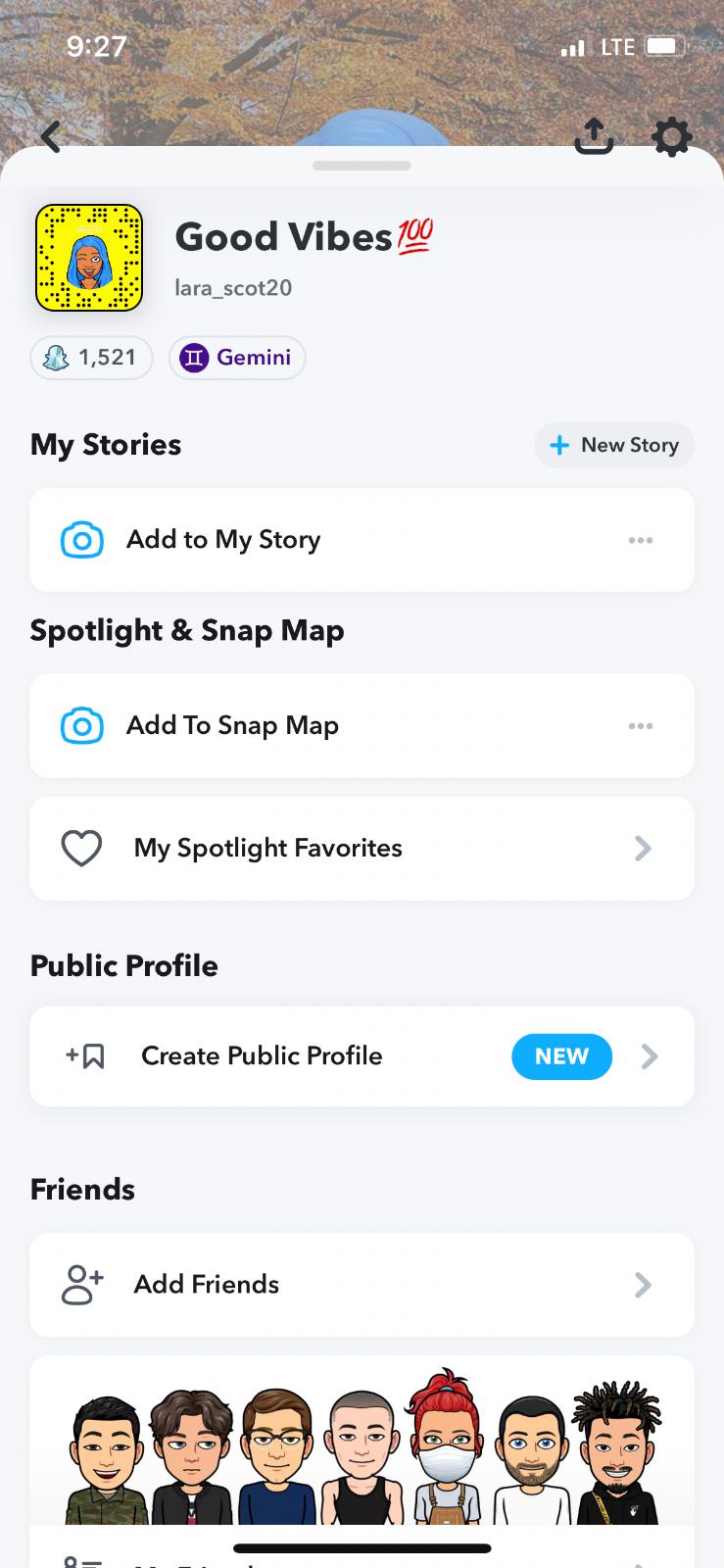The height and width of the screenshot is (1568, 724).
Task: Choose Add To Snap Map
Action: pyautogui.click(x=232, y=726)
